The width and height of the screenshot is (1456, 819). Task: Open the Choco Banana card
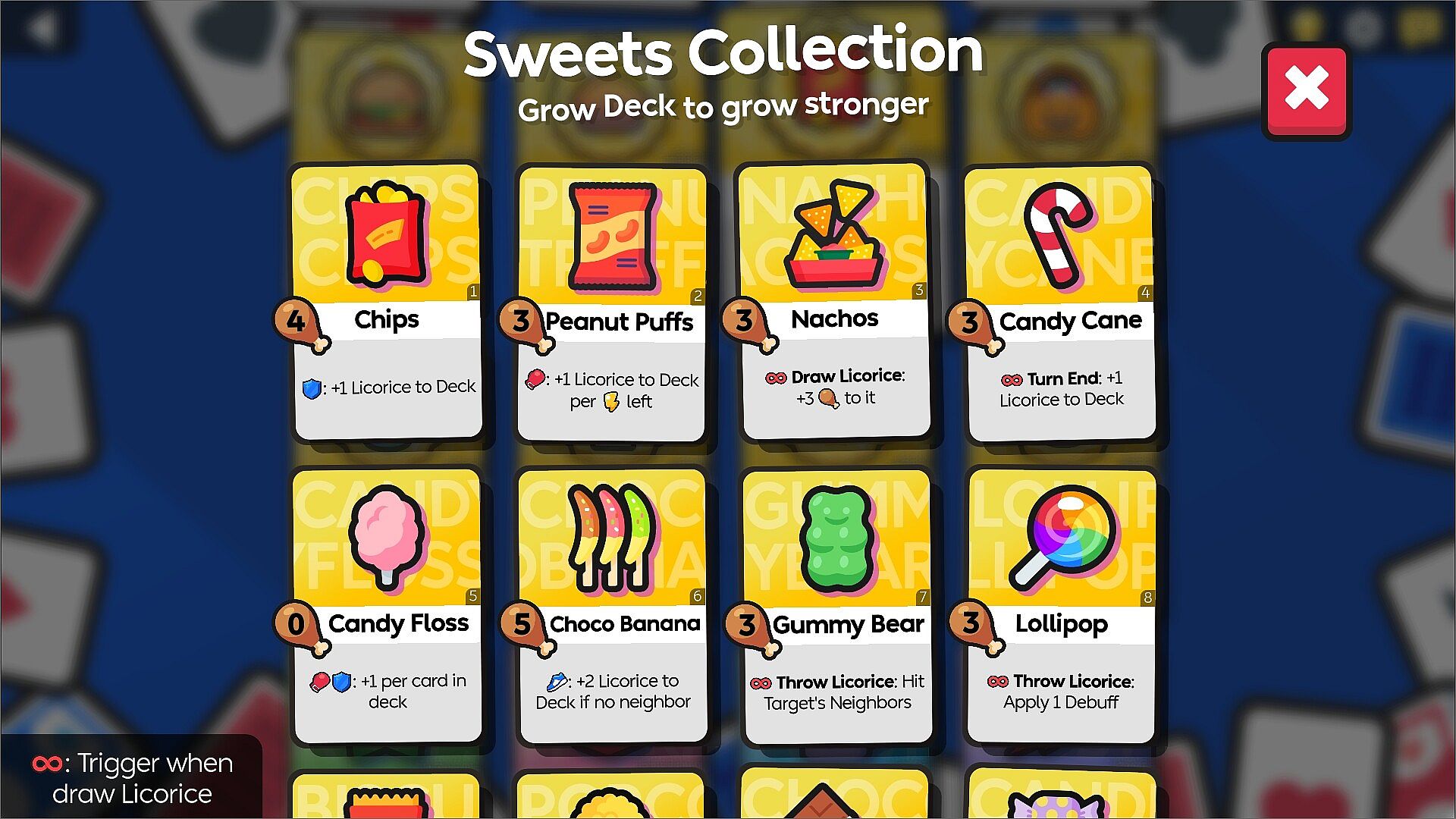[613, 605]
